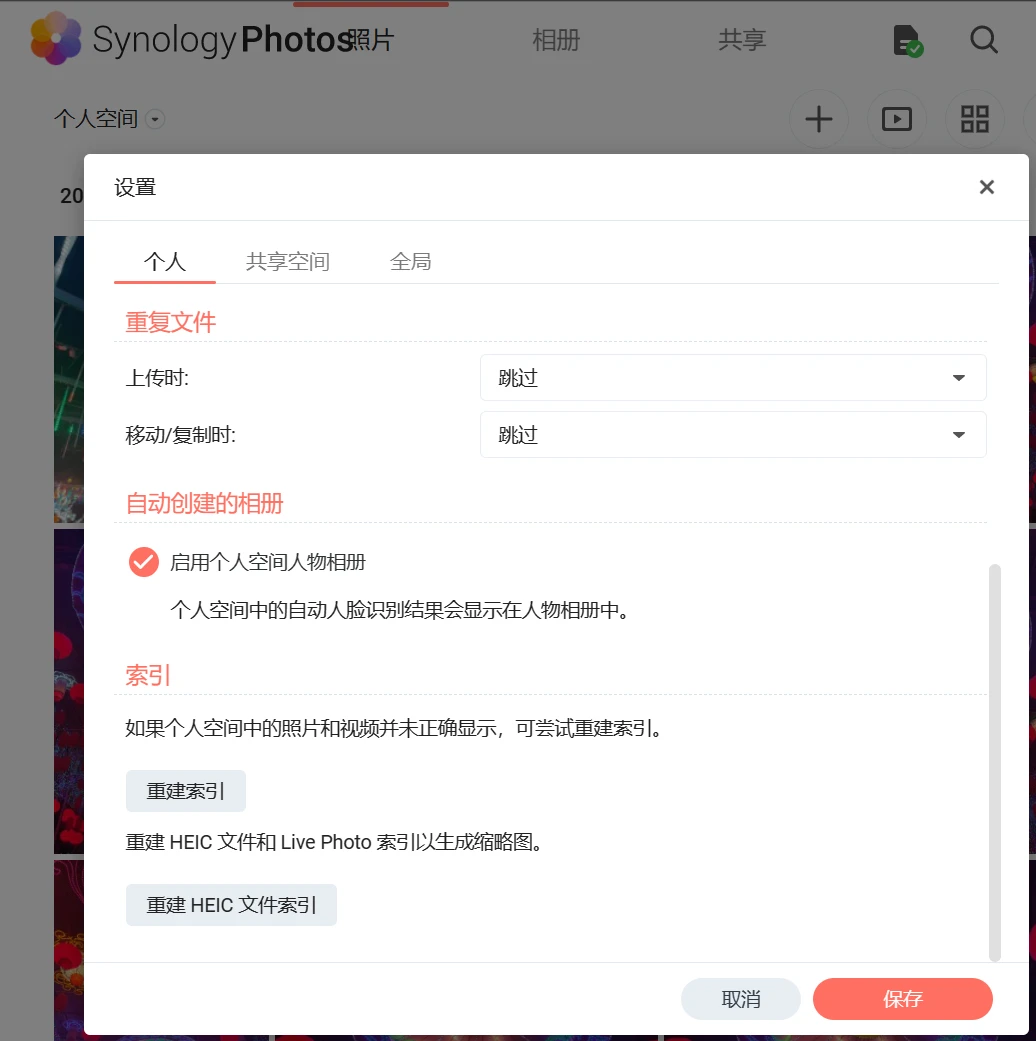Switch to the 全局 tab
Screen dimensions: 1036x1041
point(410,262)
